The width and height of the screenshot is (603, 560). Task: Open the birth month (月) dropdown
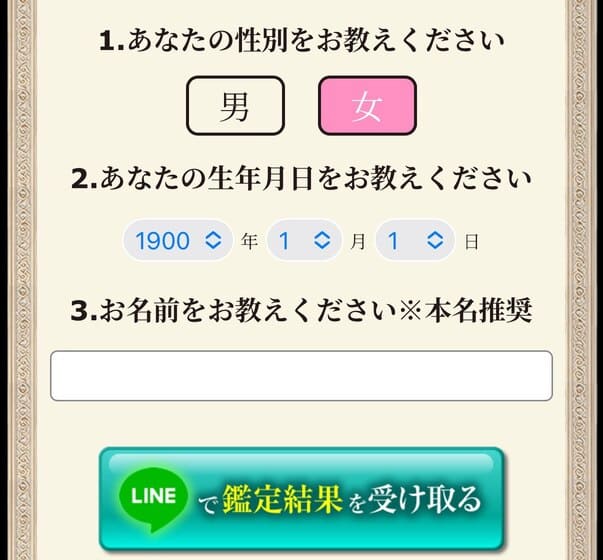click(x=304, y=240)
